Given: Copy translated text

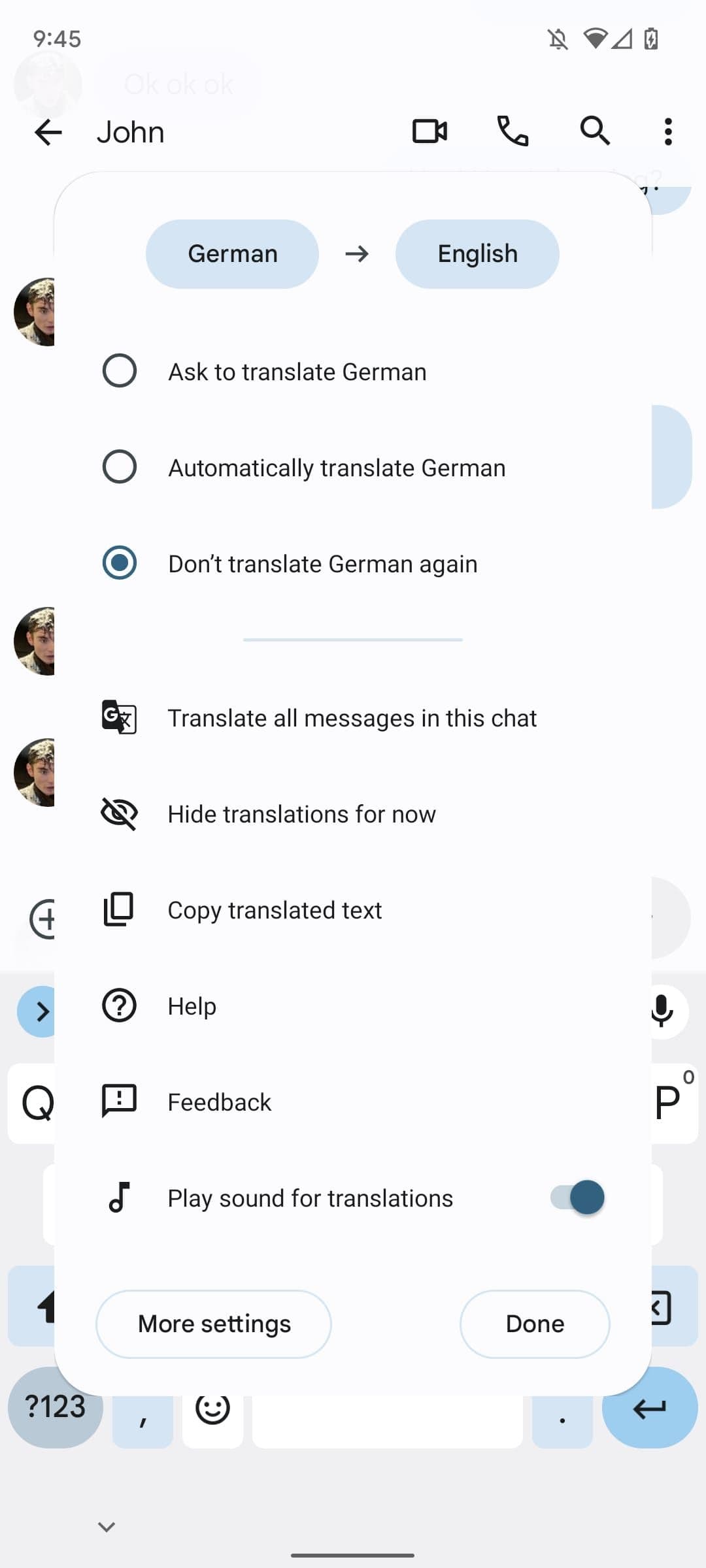Looking at the screenshot, I should coord(275,910).
